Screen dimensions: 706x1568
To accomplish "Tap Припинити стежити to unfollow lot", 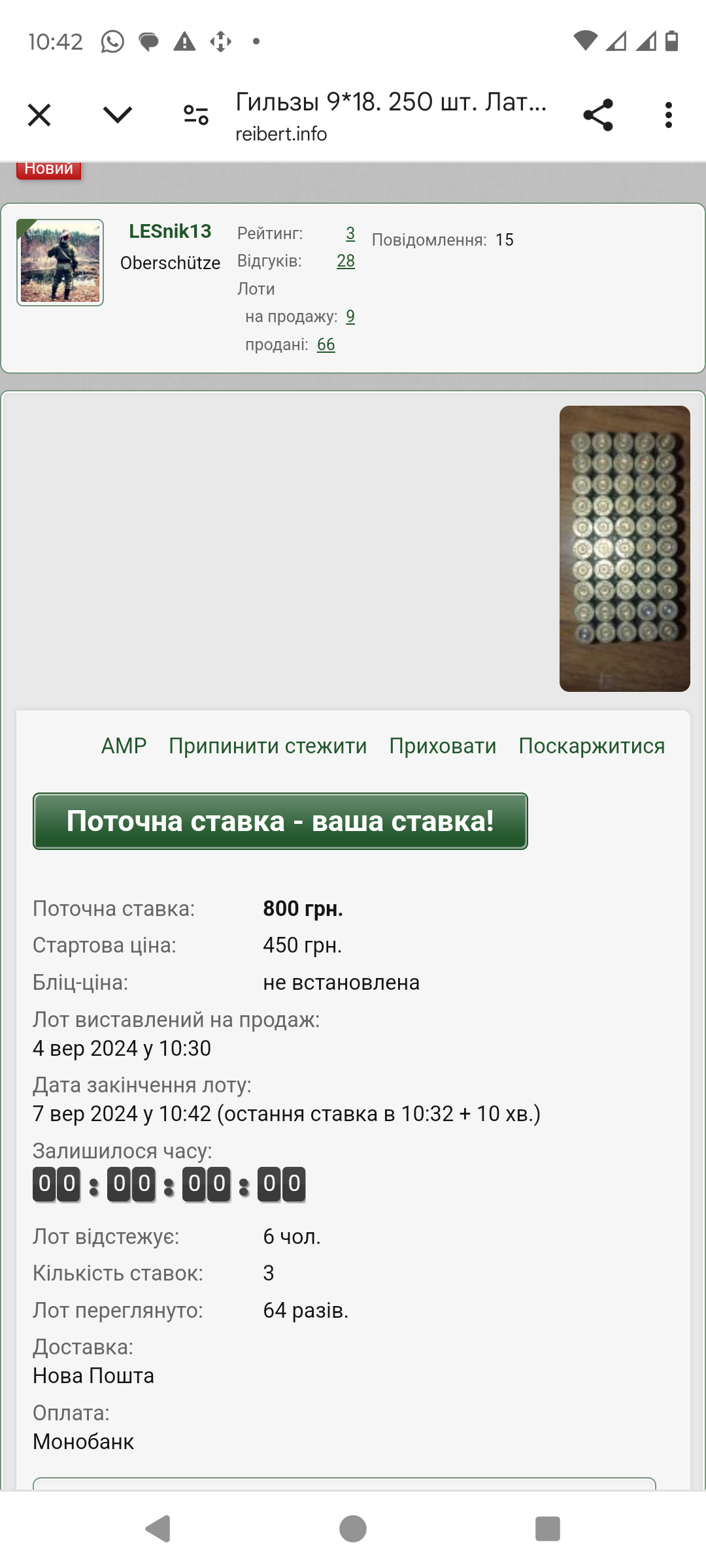I will (268, 746).
